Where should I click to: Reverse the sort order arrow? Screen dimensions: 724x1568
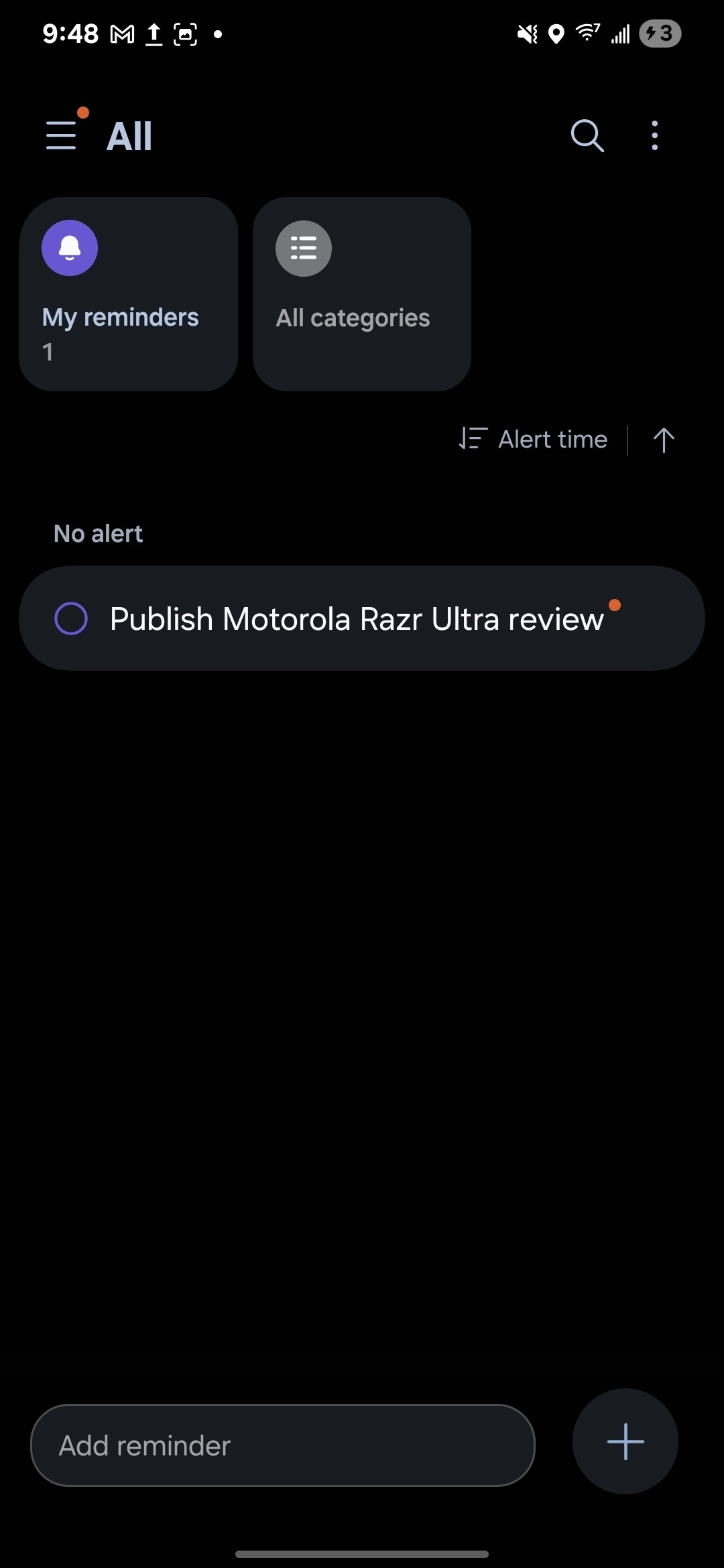[664, 440]
